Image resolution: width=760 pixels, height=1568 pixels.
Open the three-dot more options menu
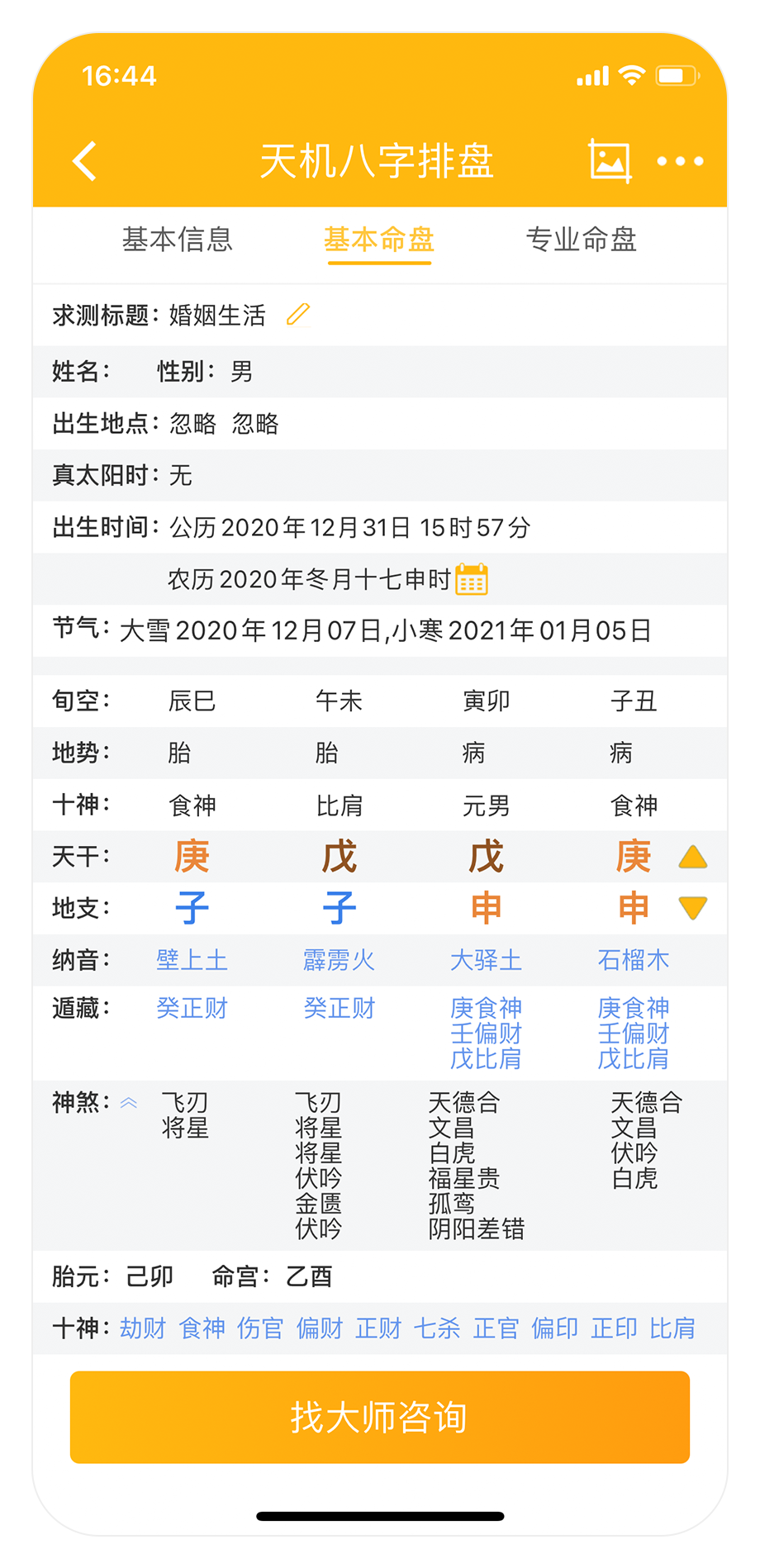[680, 160]
